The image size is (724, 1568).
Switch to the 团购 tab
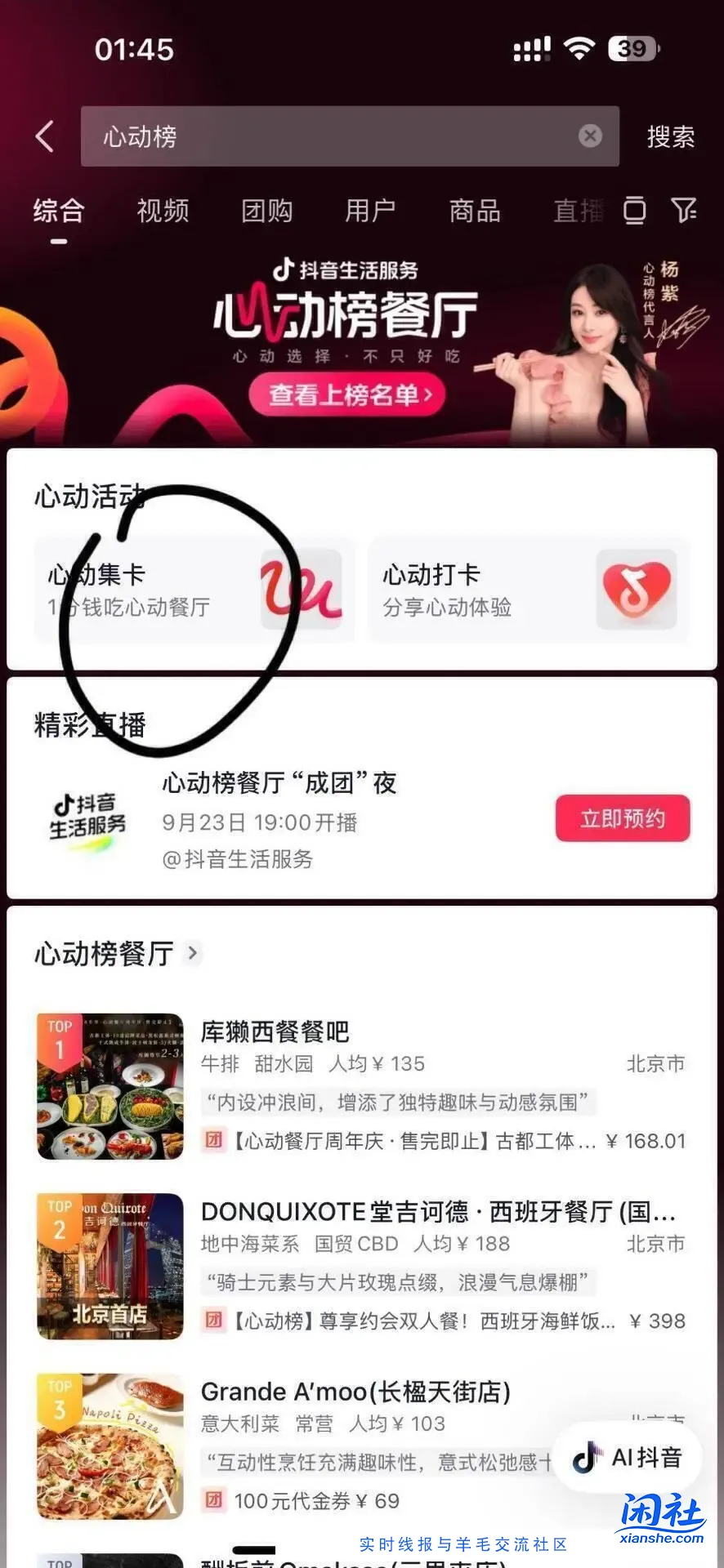(x=266, y=212)
